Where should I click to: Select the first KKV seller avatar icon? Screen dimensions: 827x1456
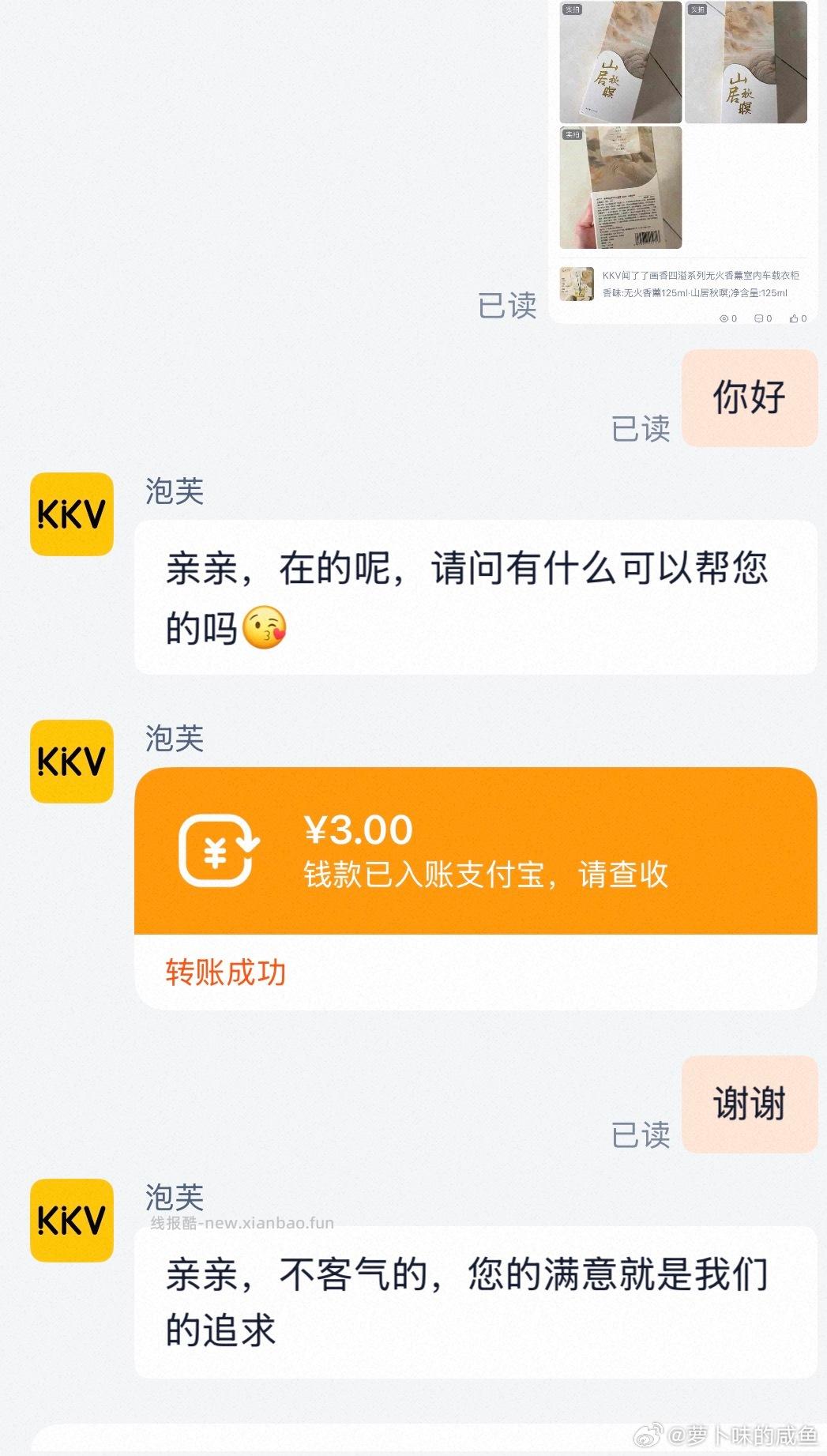pos(71,515)
